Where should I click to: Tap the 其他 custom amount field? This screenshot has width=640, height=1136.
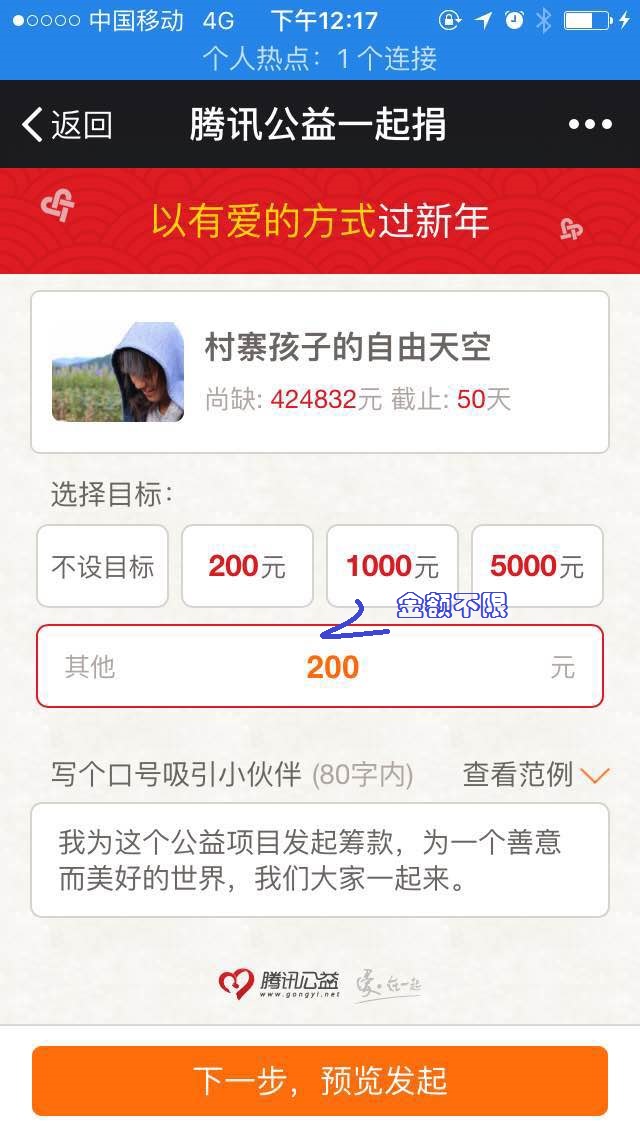coord(320,667)
